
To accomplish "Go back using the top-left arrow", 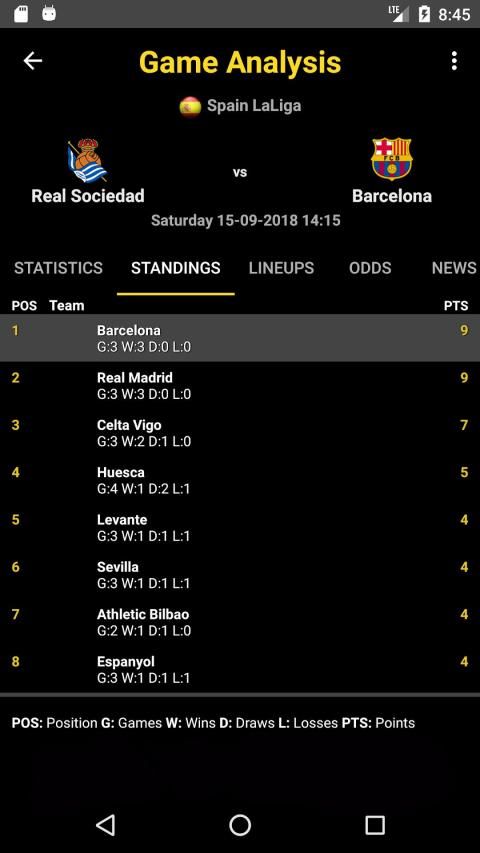I will 33,61.
